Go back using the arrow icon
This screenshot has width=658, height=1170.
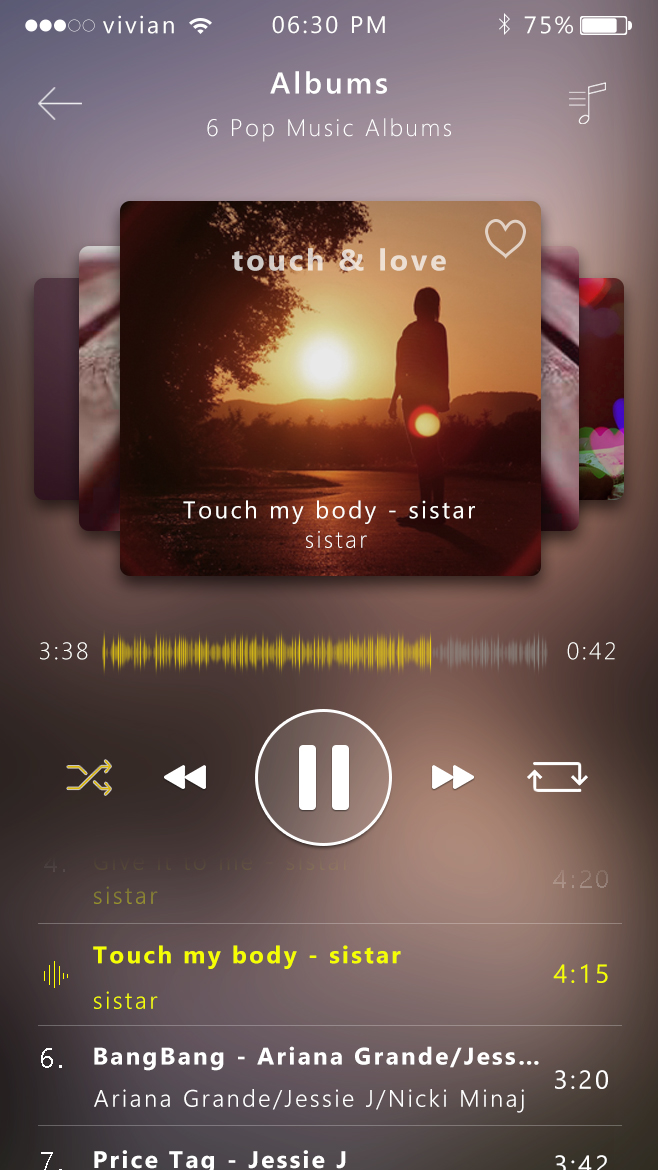[x=59, y=103]
